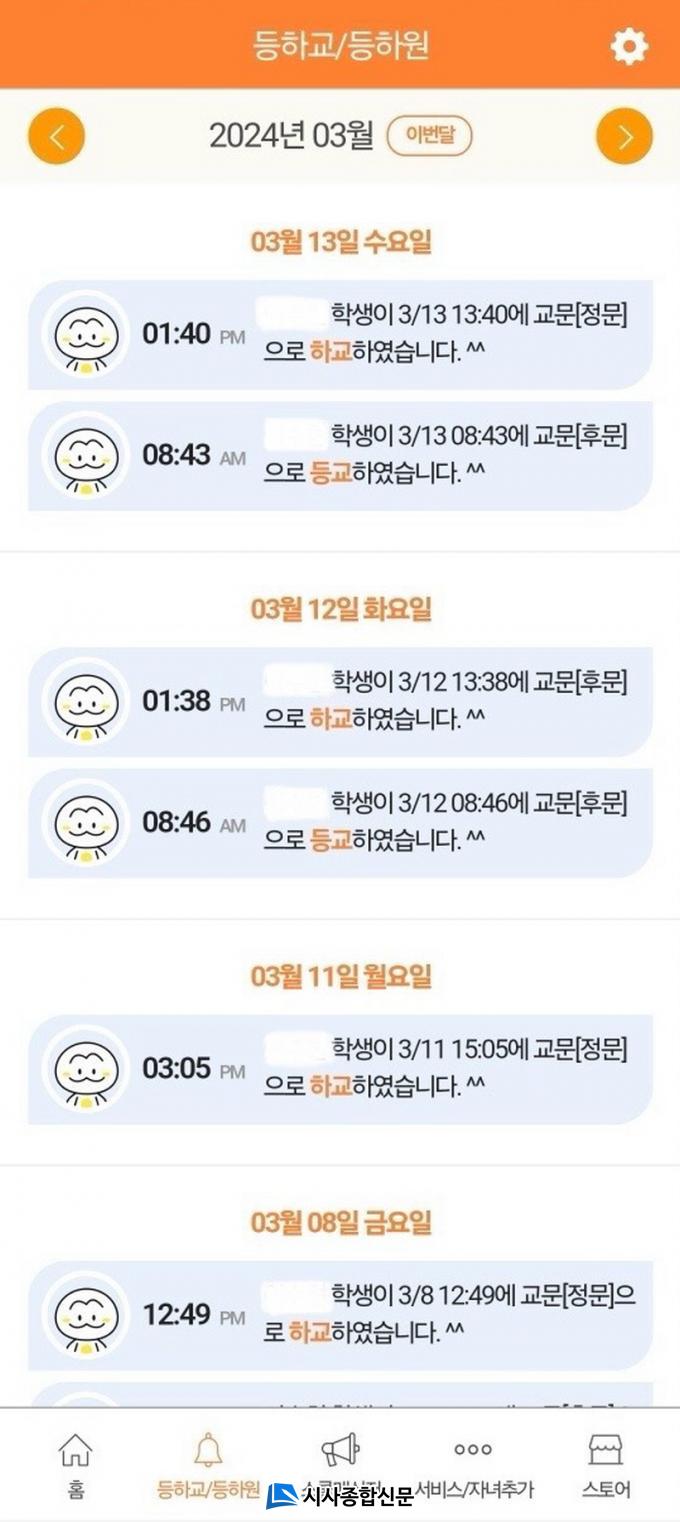Go to the next month
Viewport: 680px width, 1522px height.
tap(624, 137)
